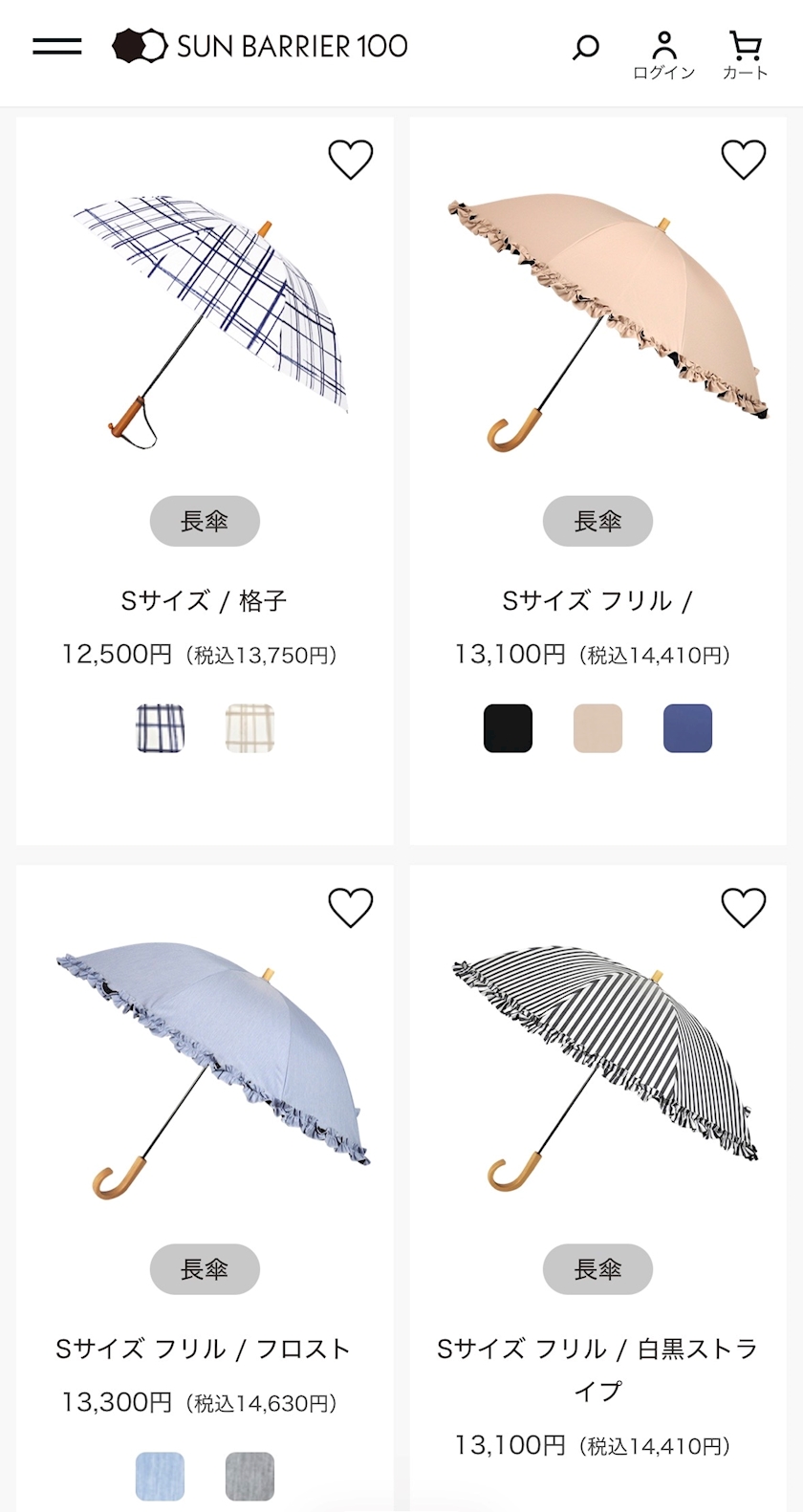Viewport: 803px width, 1512px height.
Task: View the フロスト blue frill umbrella
Action: click(x=210, y=1070)
